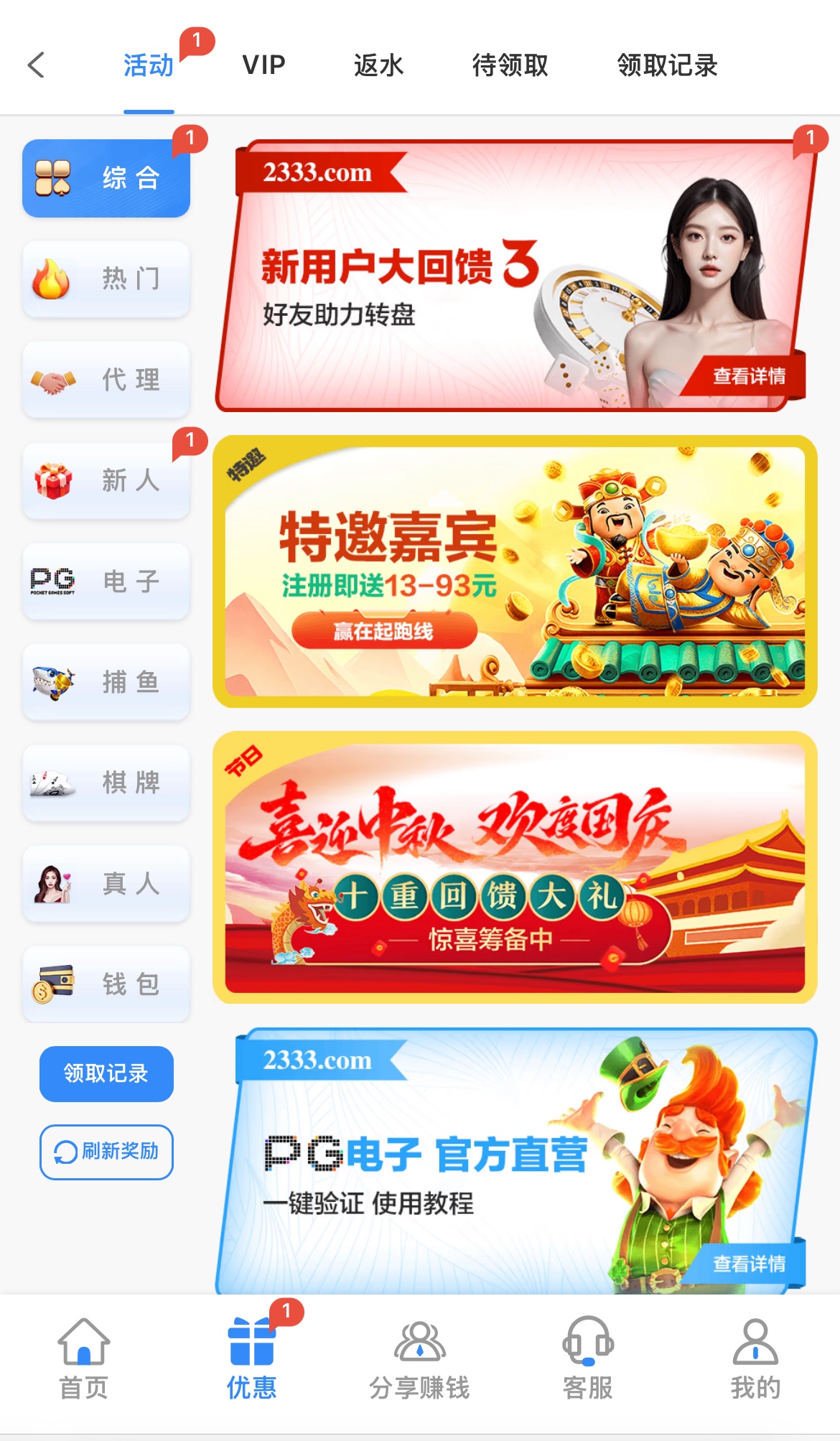Select the 新人 category
Screen dimensions: 840x1441
pos(106,480)
